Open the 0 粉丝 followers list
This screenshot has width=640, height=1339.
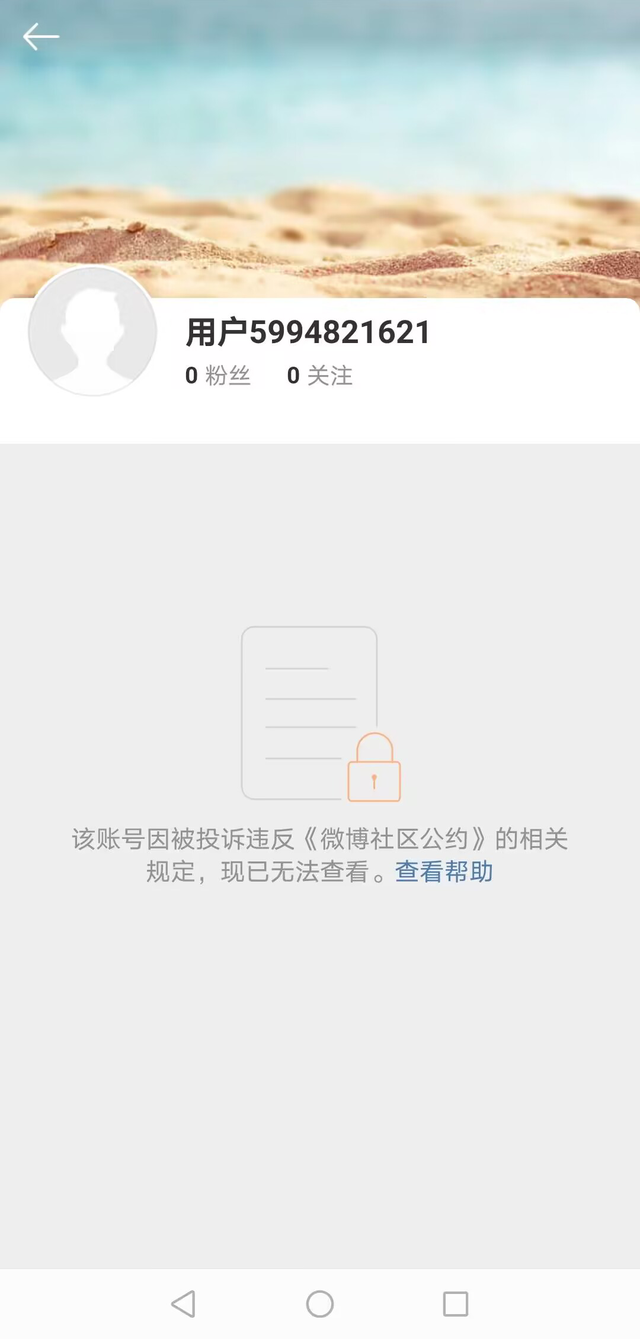pyautogui.click(x=218, y=376)
